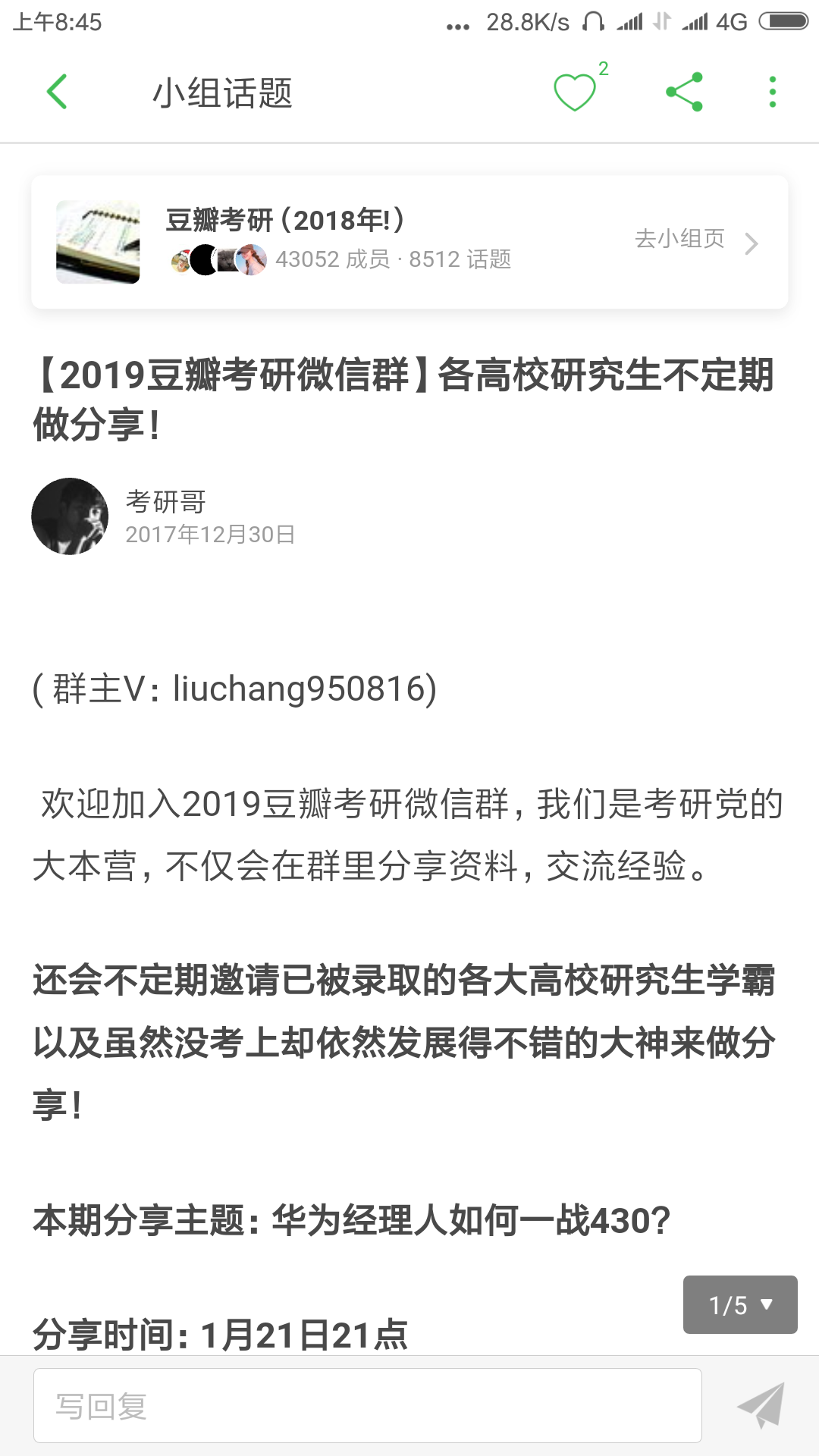Send the reply with the paper plane
The image size is (819, 1456).
(x=761, y=1405)
